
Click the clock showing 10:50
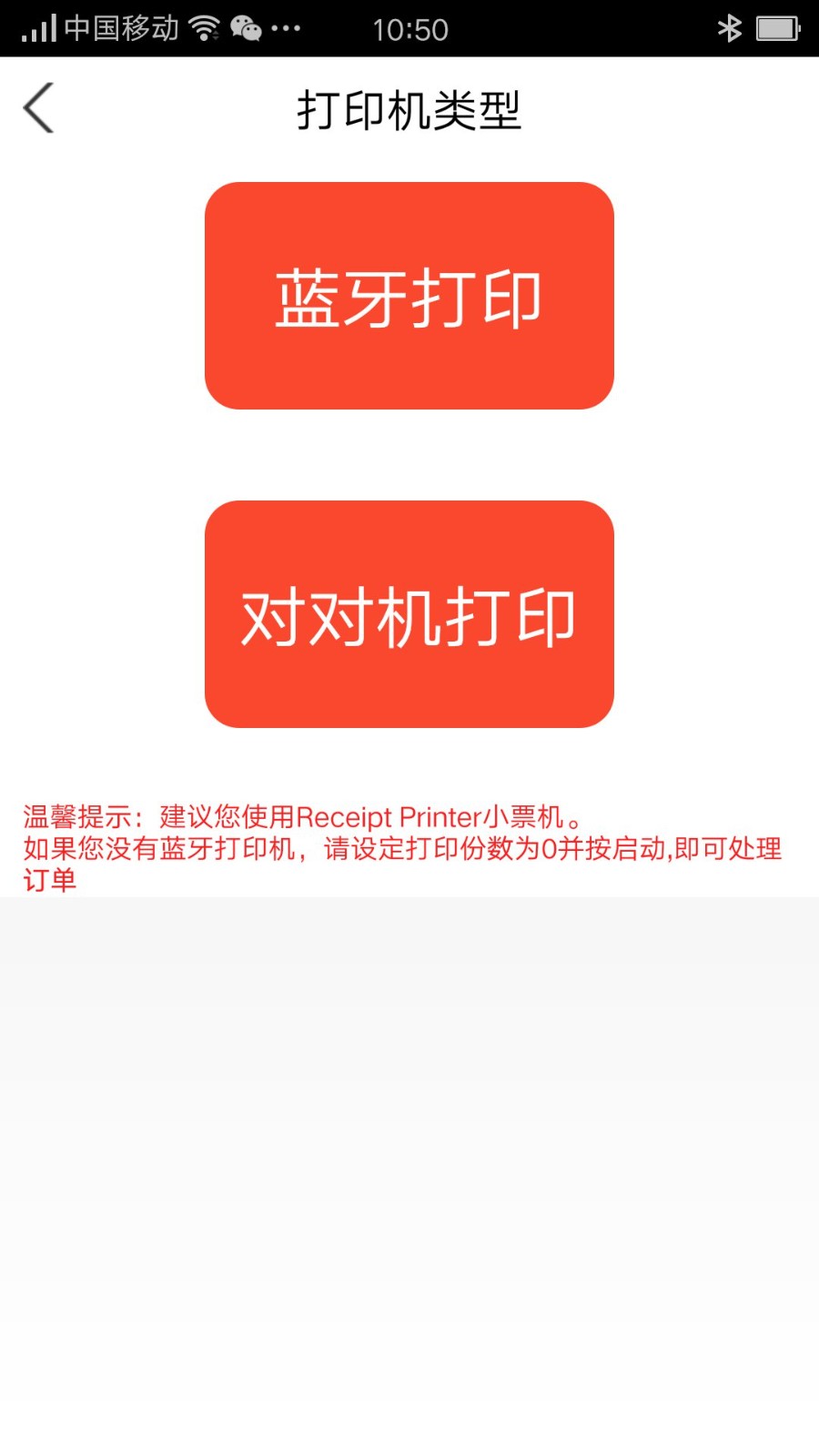(x=411, y=28)
